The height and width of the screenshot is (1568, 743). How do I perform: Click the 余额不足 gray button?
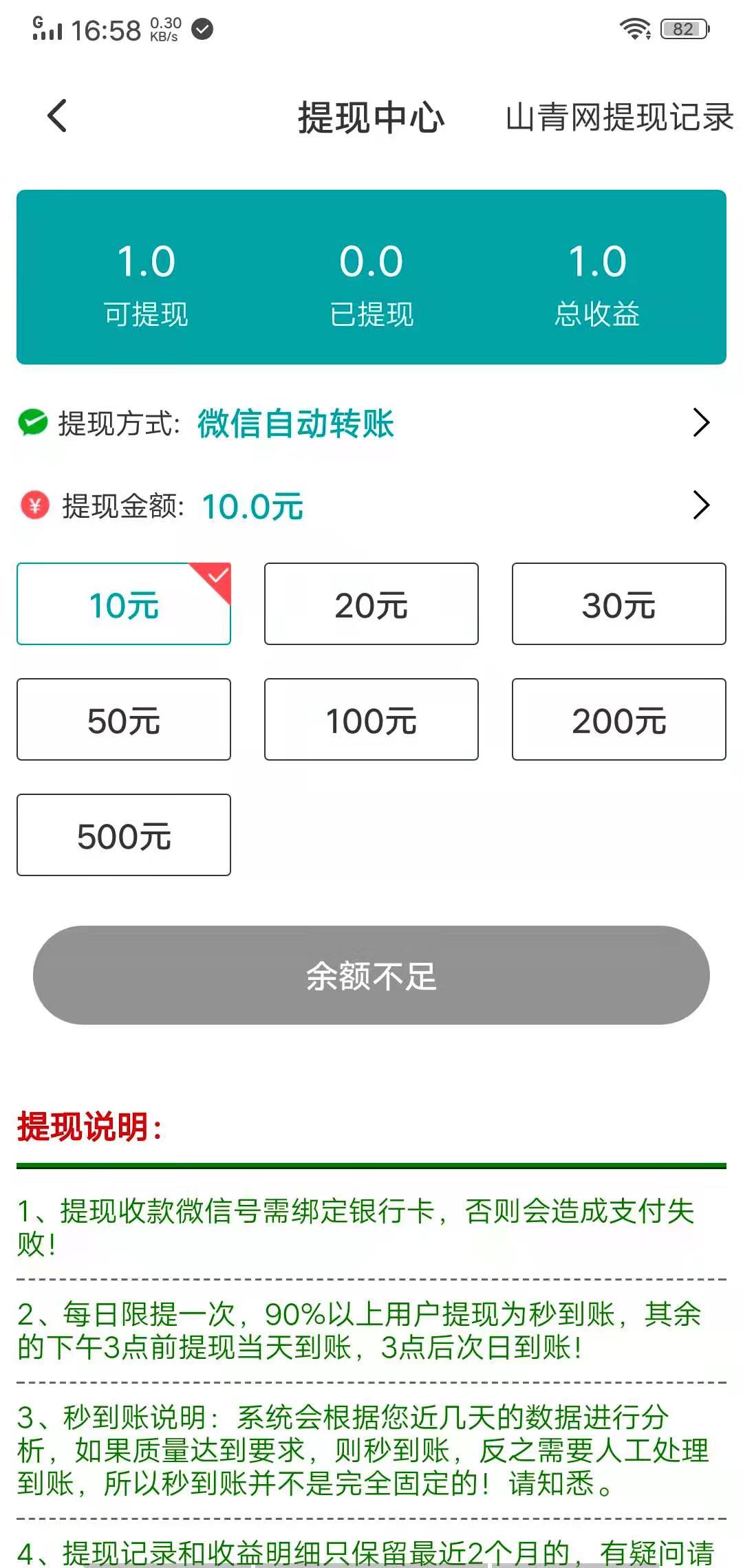[370, 976]
